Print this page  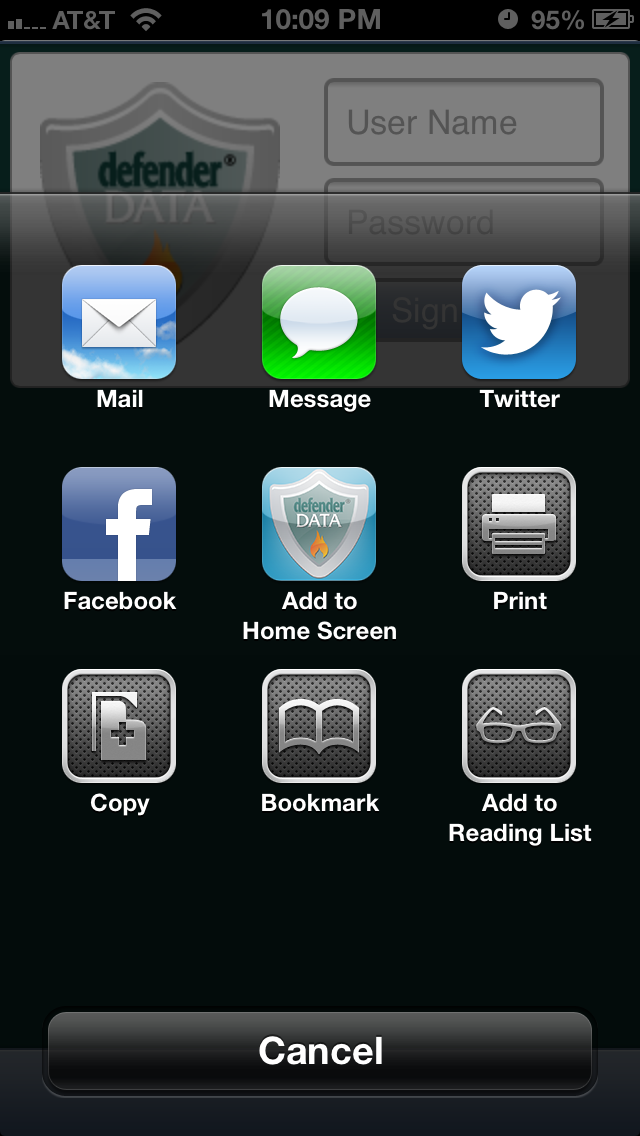point(519,525)
